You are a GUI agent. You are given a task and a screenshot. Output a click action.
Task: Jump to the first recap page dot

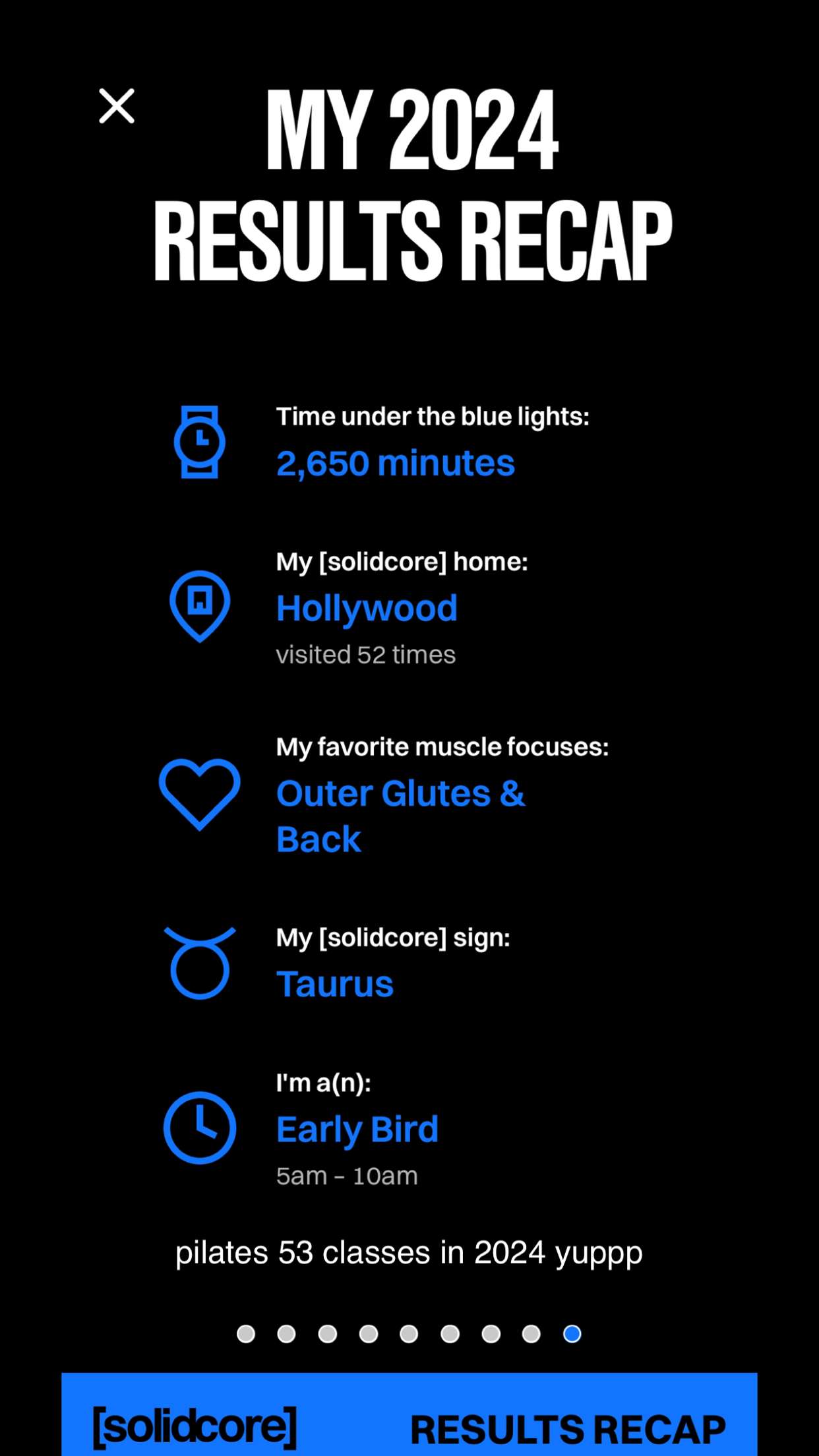[246, 1334]
